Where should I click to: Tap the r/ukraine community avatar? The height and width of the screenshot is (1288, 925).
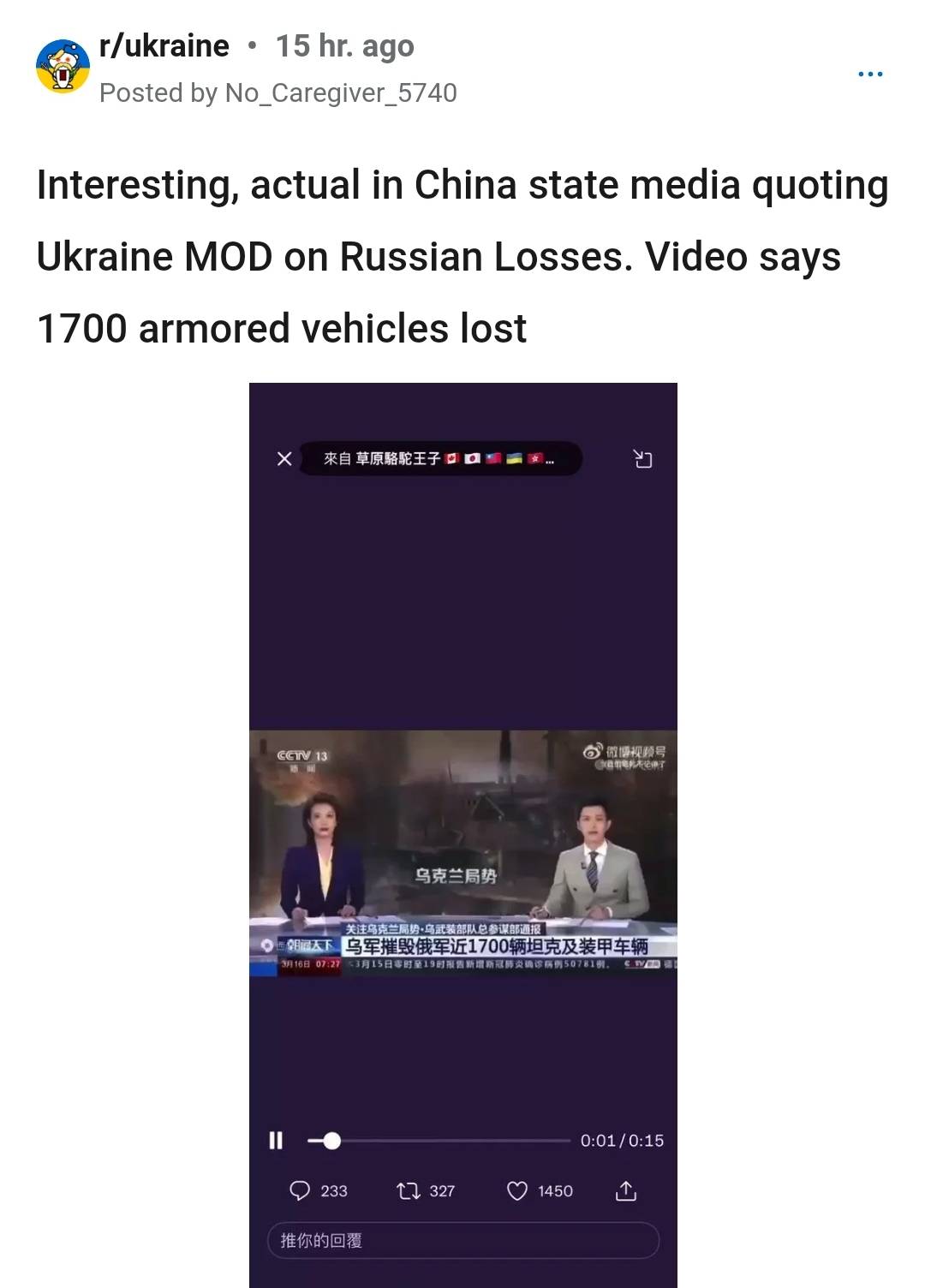(63, 68)
